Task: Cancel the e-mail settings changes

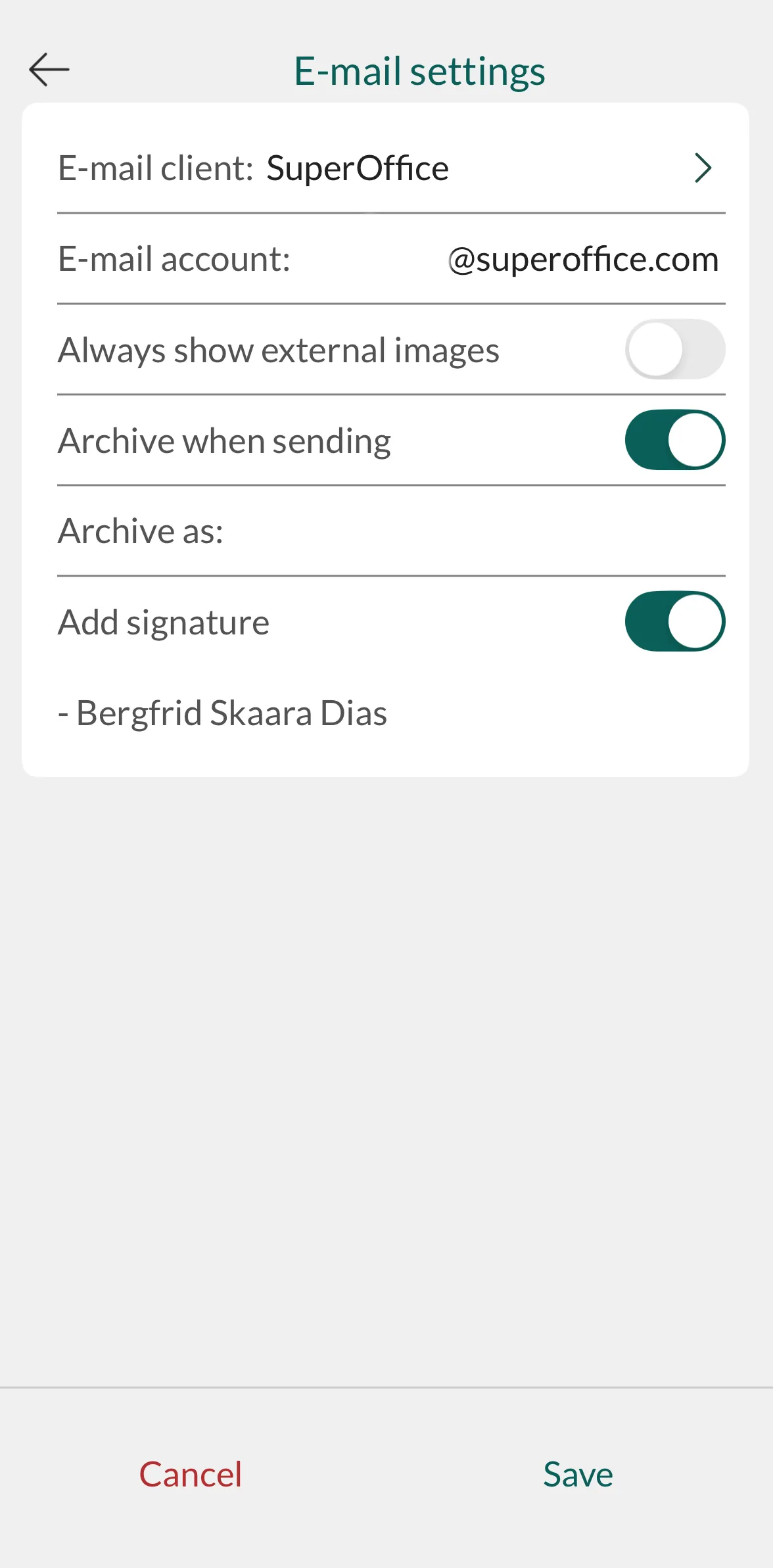Action: pos(191,1474)
